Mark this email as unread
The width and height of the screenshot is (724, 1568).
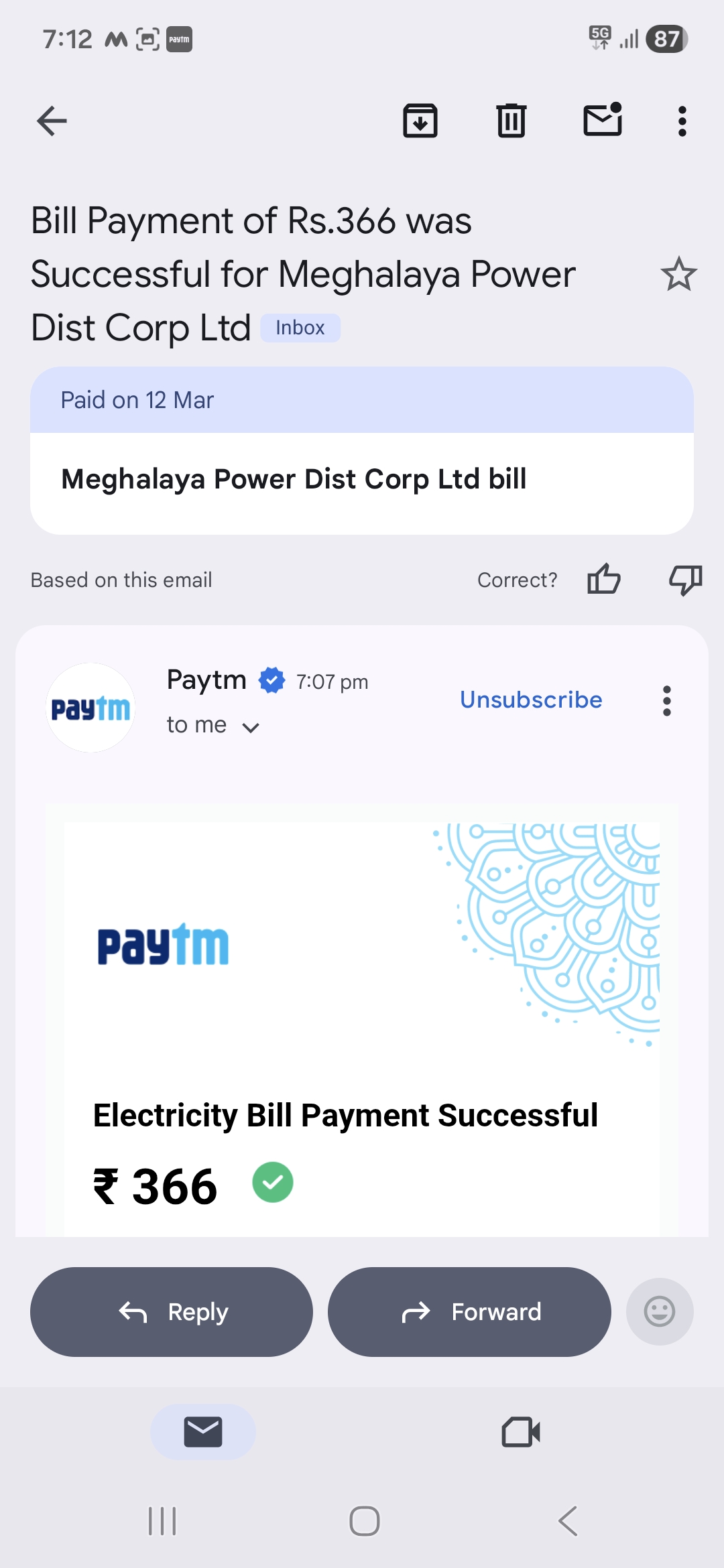603,120
